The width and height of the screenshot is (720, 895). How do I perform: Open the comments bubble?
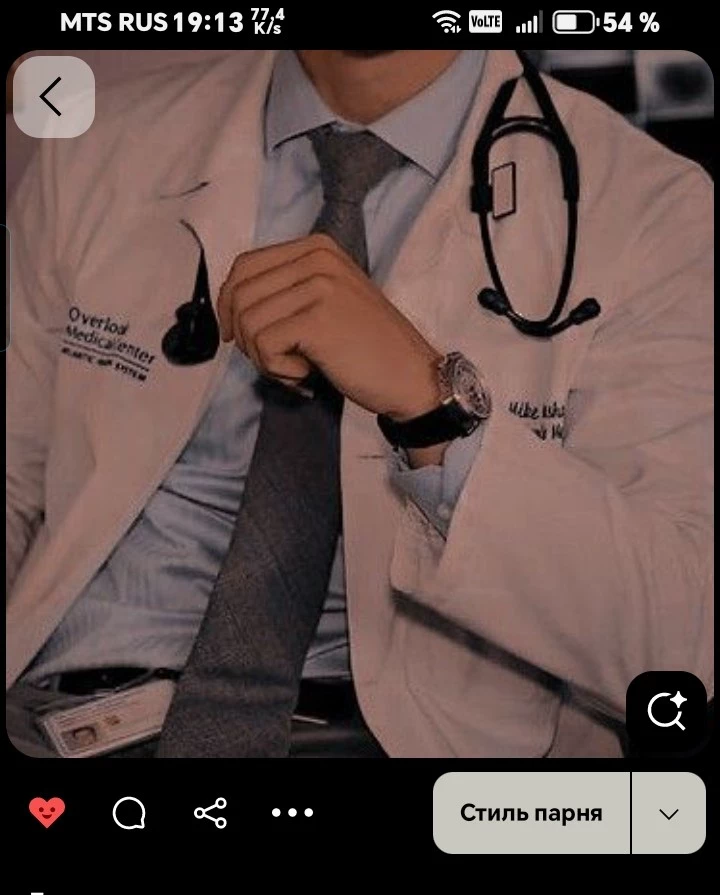click(129, 813)
